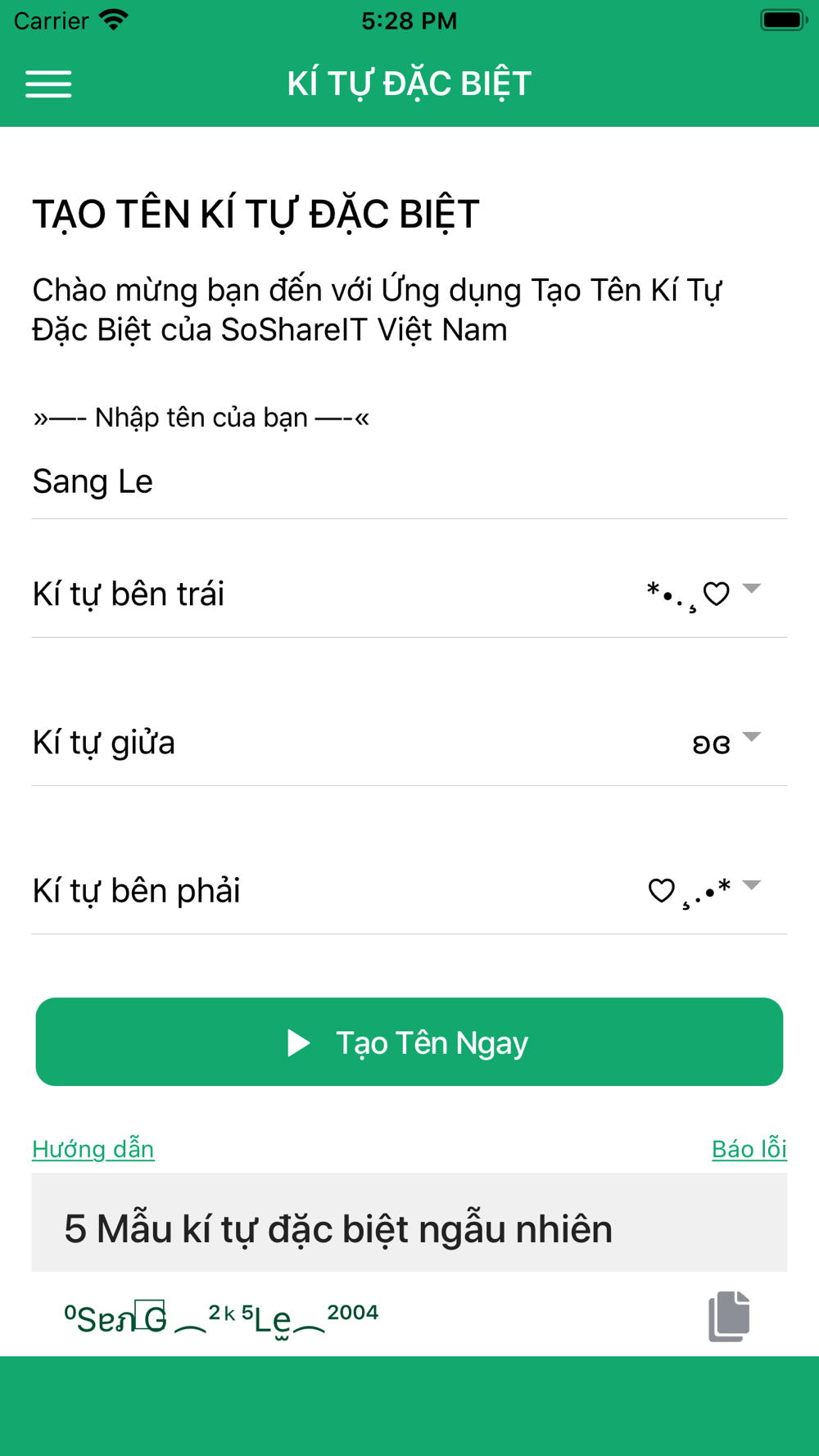819x1456 pixels.
Task: Tap the name field containing Sang Le
Action: (409, 482)
